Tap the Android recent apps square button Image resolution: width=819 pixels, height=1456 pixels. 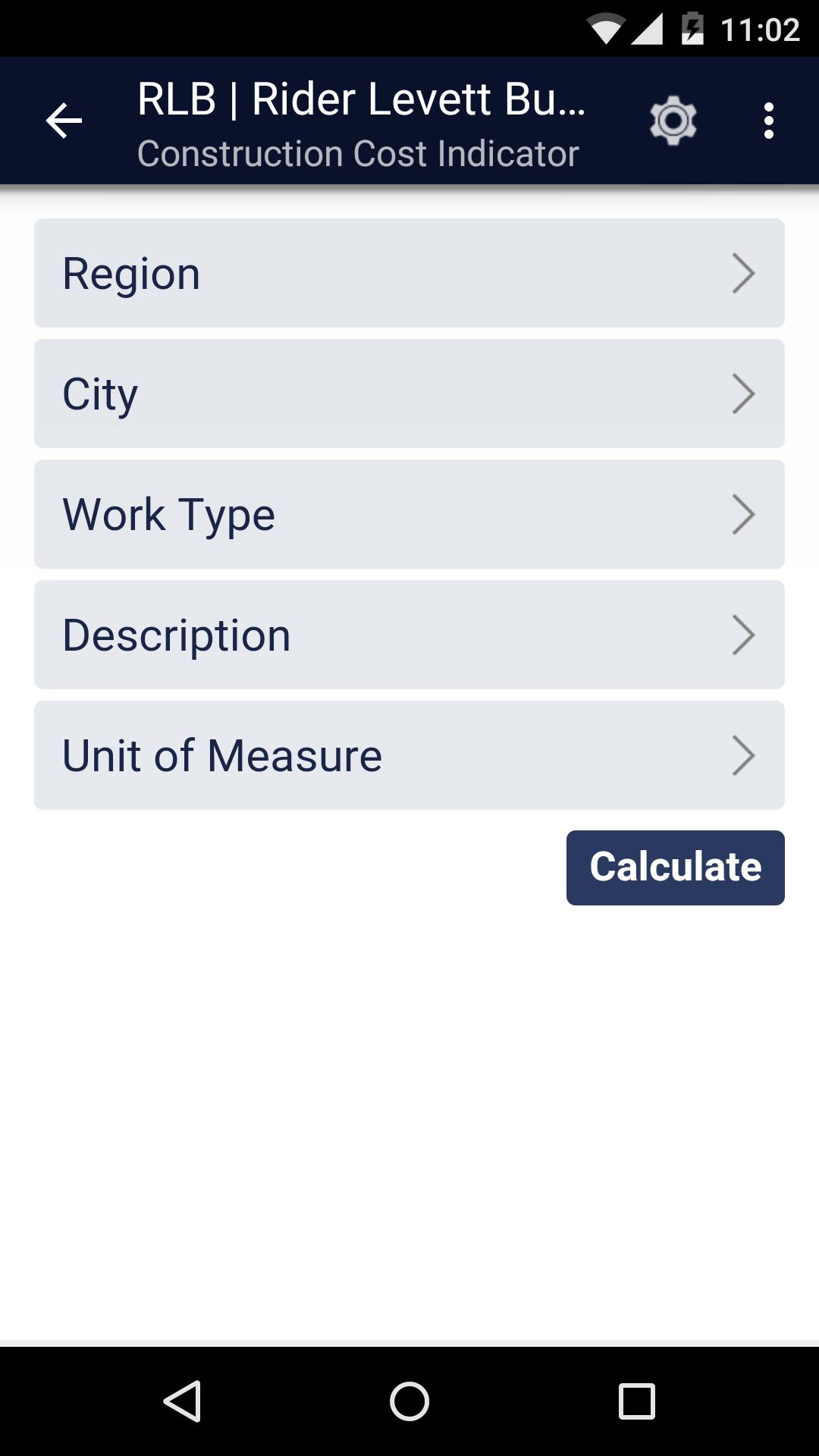(634, 1401)
